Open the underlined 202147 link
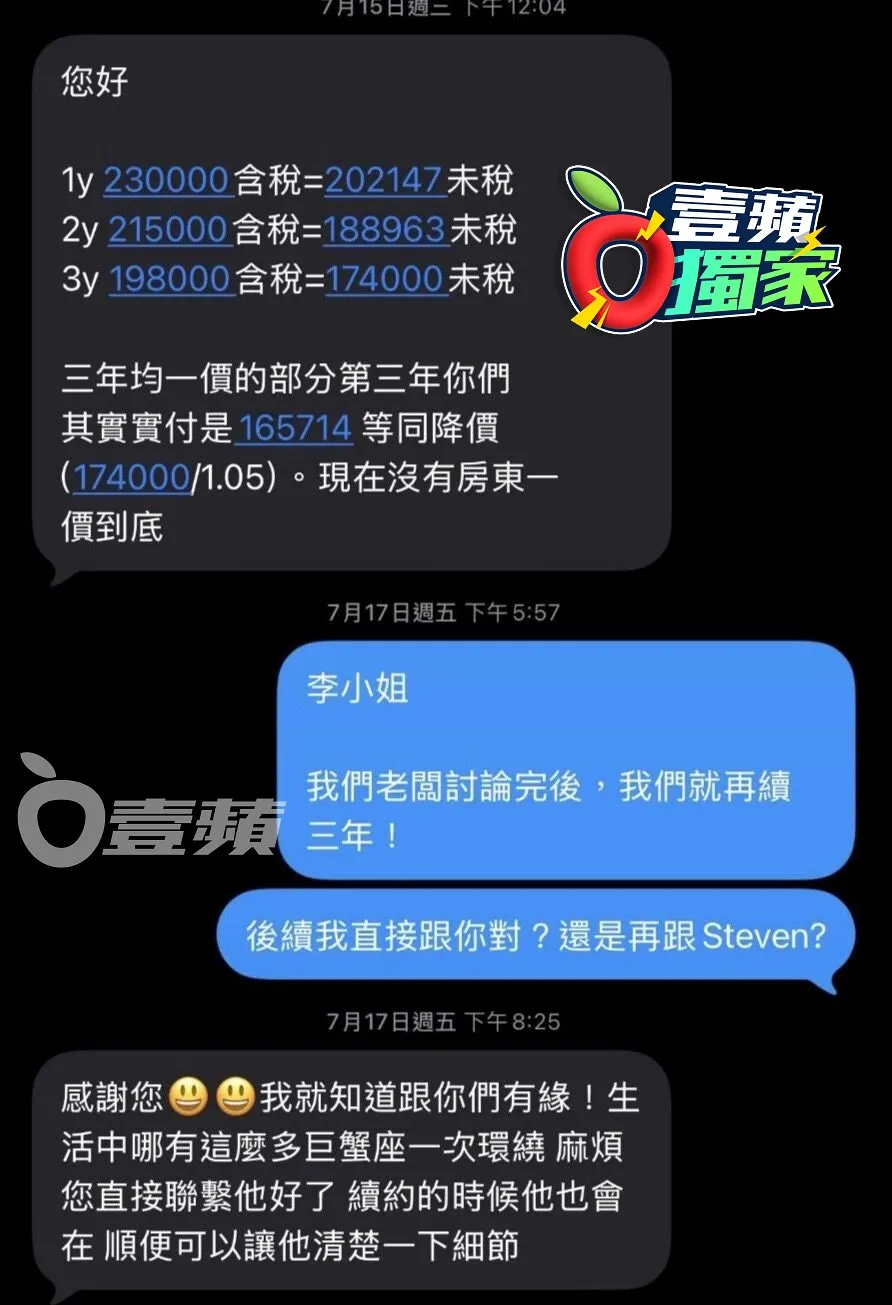892x1305 pixels. pyautogui.click(x=385, y=180)
